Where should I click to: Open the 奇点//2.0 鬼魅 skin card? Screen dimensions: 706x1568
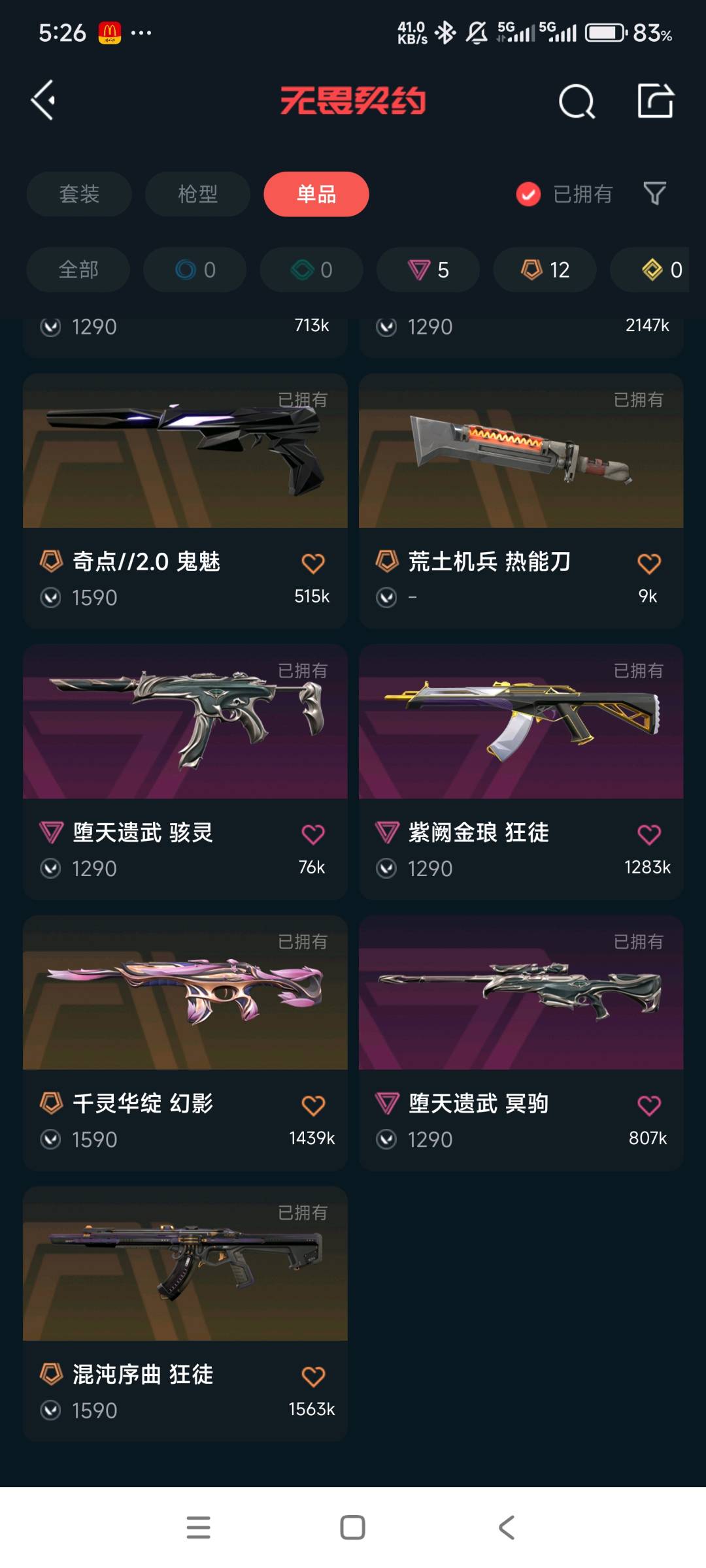pyautogui.click(x=185, y=501)
